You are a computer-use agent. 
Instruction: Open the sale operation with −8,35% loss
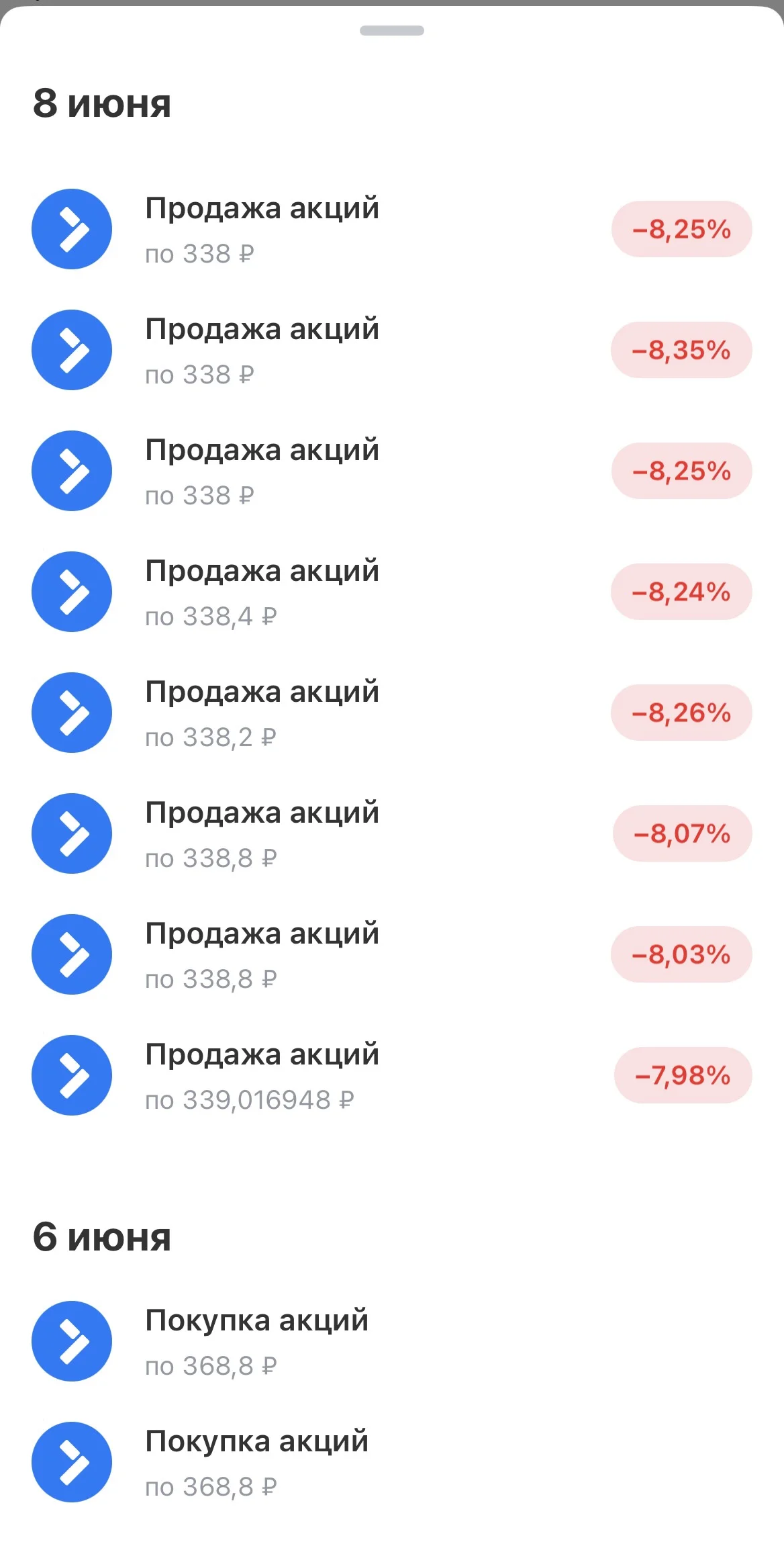(x=392, y=350)
